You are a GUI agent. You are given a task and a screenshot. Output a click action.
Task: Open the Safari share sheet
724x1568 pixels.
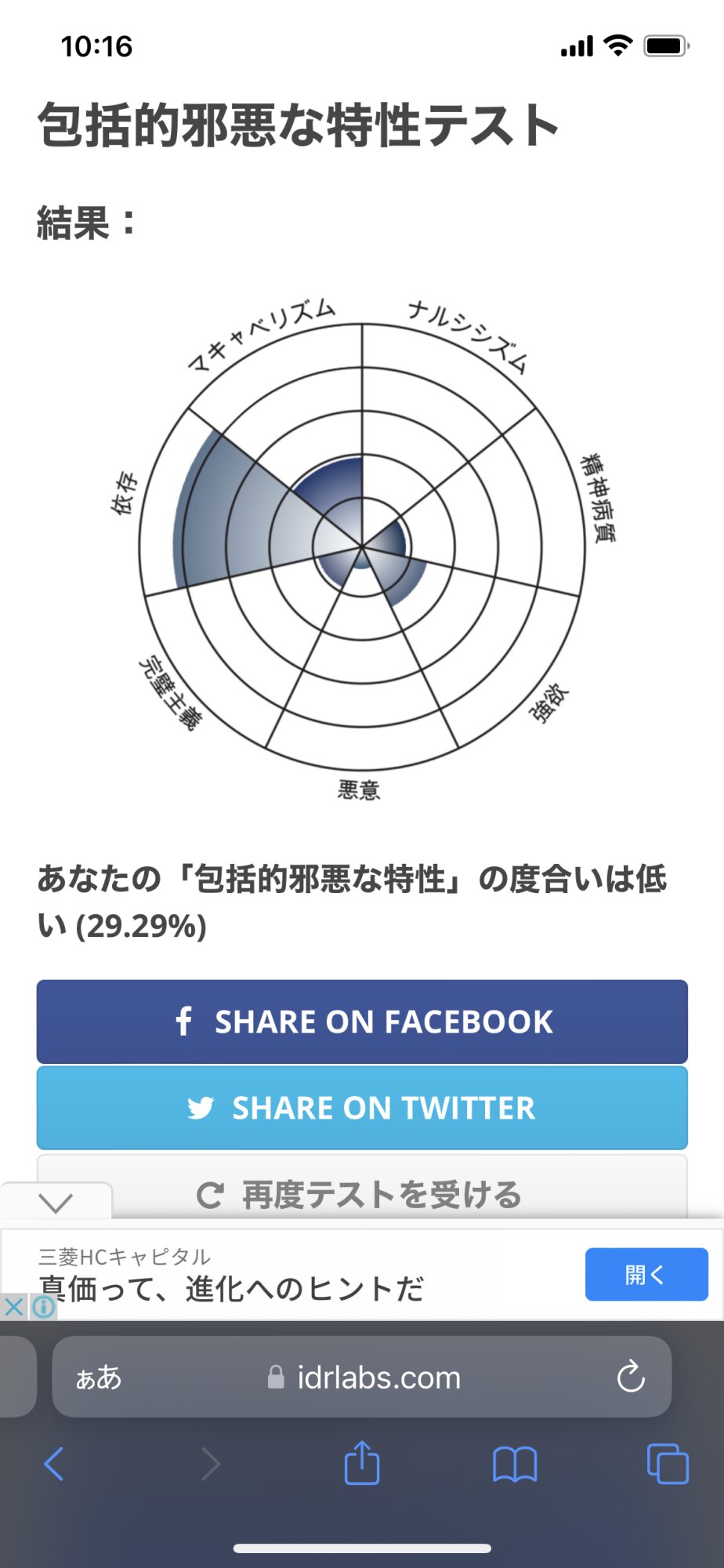pyautogui.click(x=362, y=1463)
